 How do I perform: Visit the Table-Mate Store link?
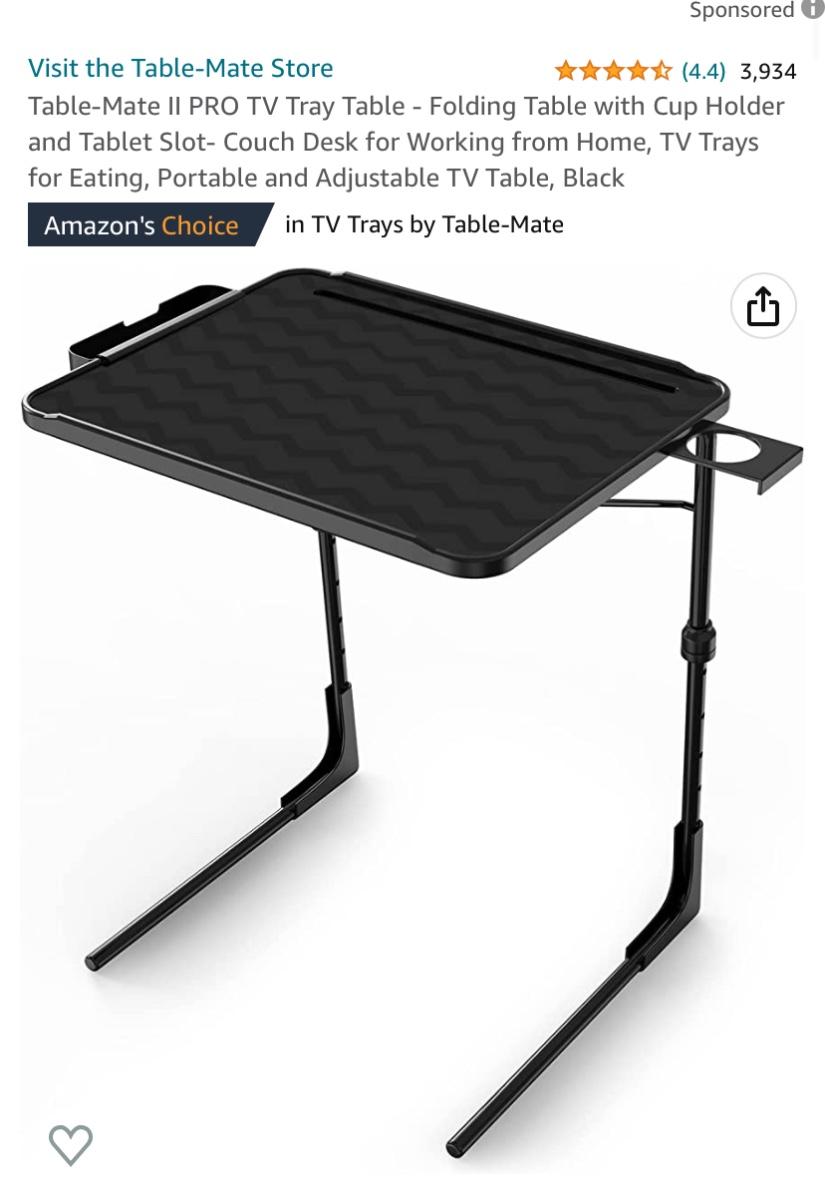[x=180, y=68]
